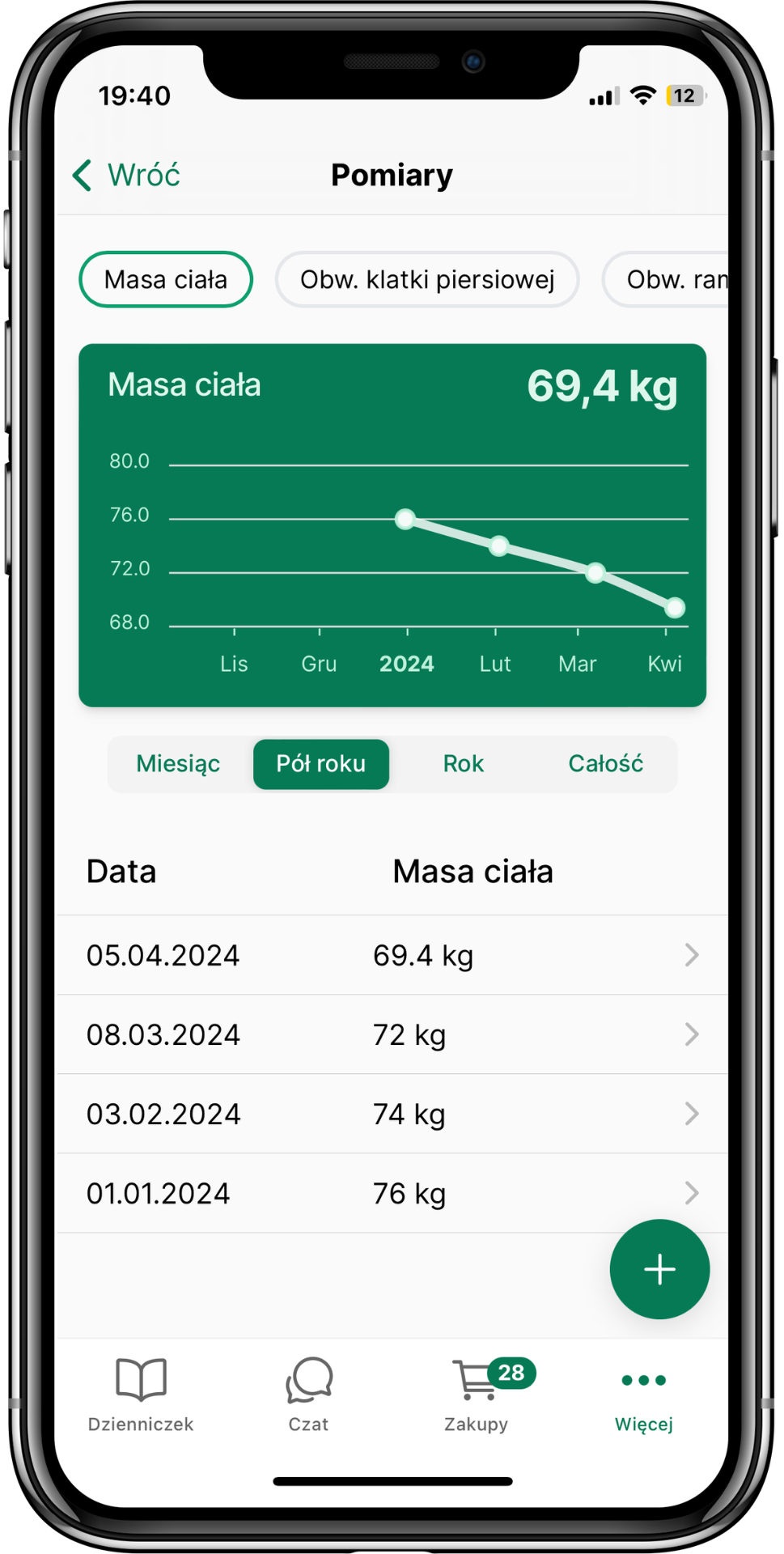
Task: Open the 08.03.2024 measurement entry
Action: click(x=392, y=1034)
